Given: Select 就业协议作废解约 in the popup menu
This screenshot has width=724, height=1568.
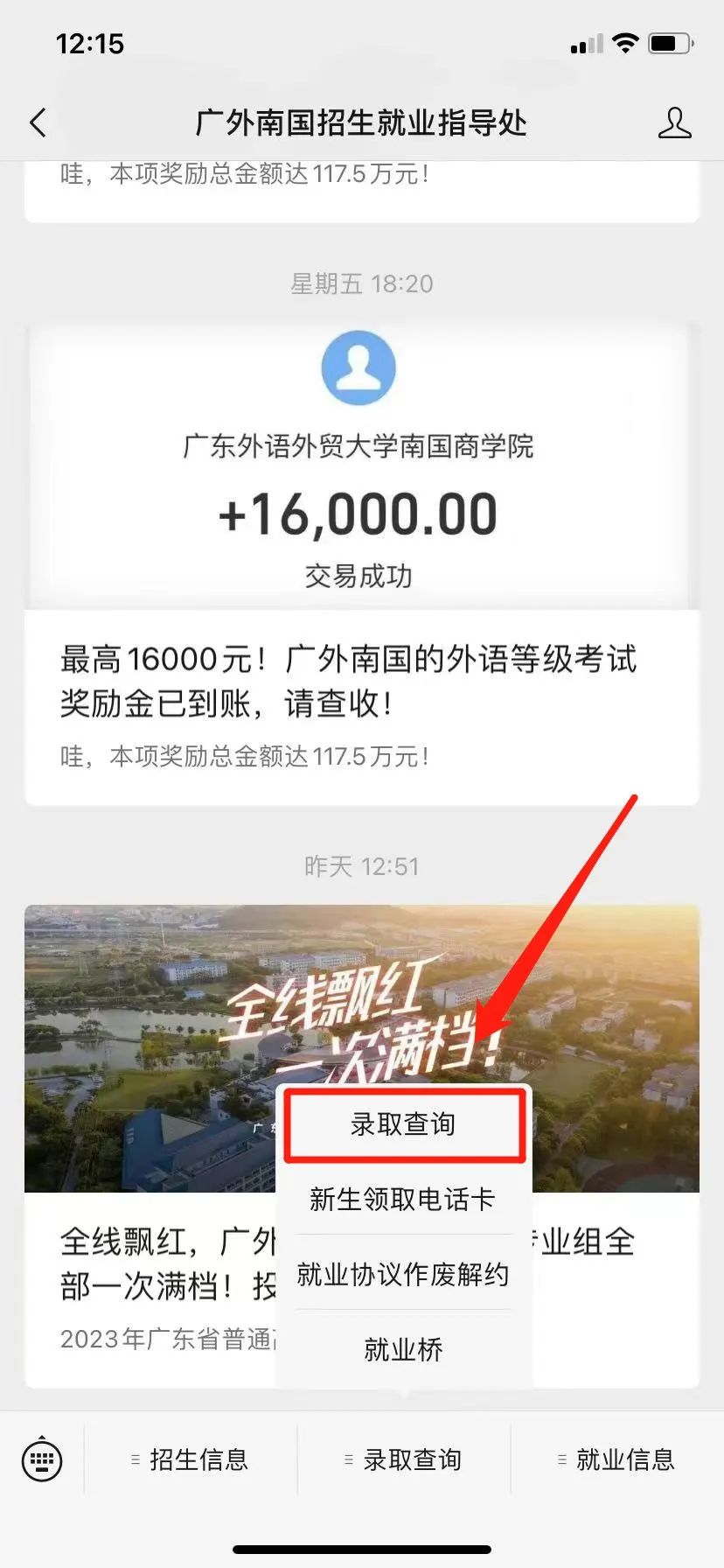Looking at the screenshot, I should [x=403, y=1274].
